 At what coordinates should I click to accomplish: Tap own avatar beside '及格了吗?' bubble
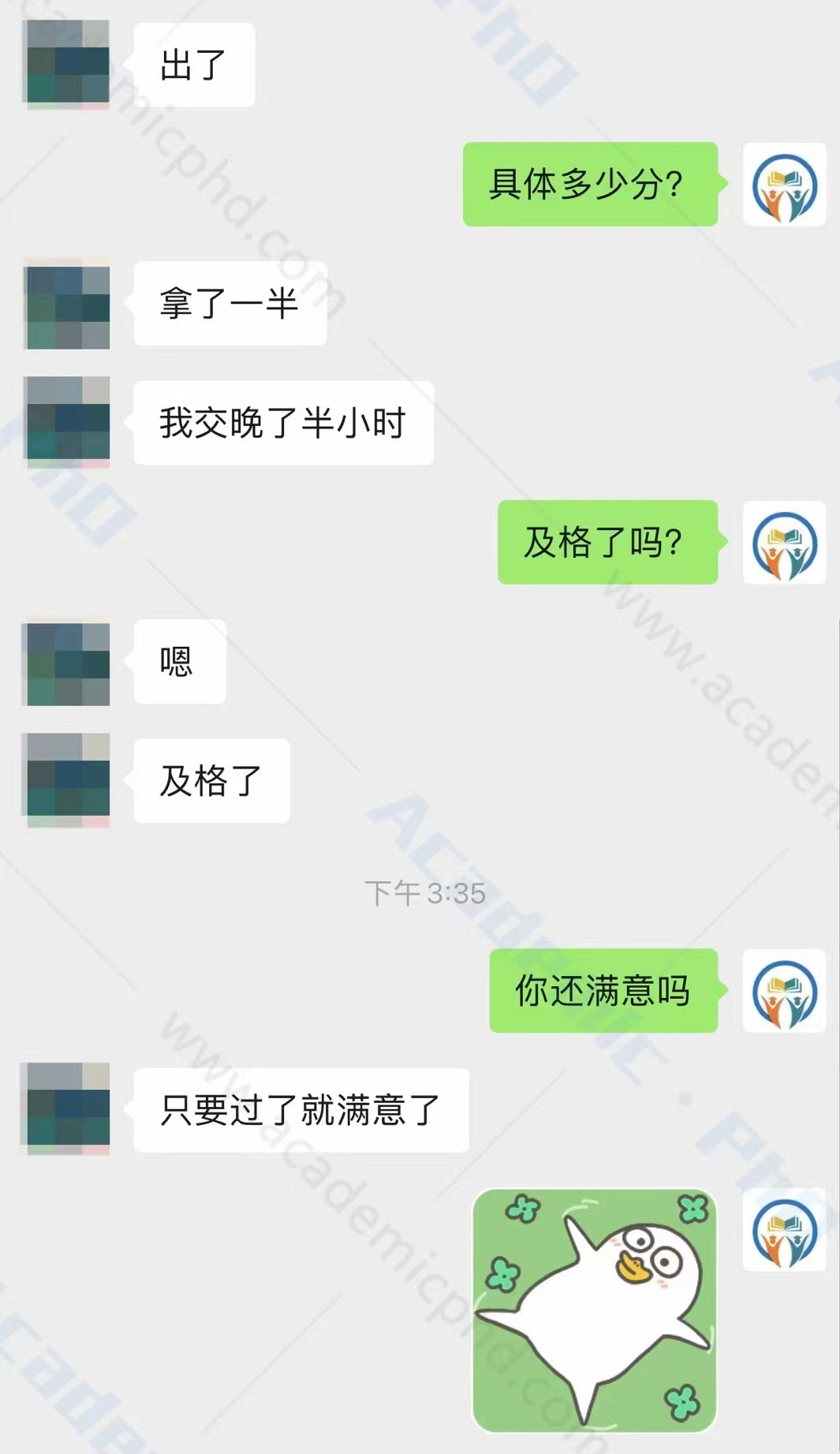[x=784, y=543]
